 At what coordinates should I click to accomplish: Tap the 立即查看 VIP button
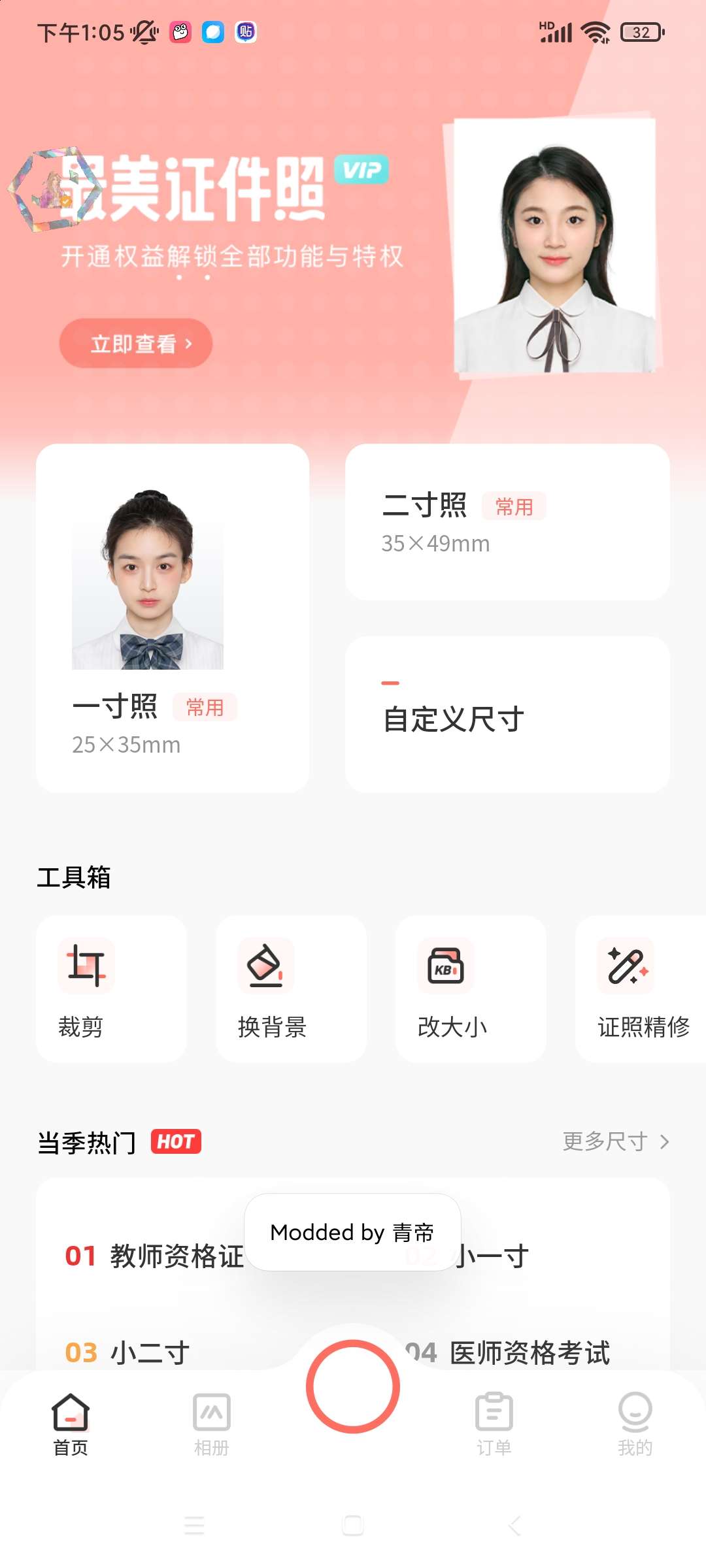tap(135, 343)
